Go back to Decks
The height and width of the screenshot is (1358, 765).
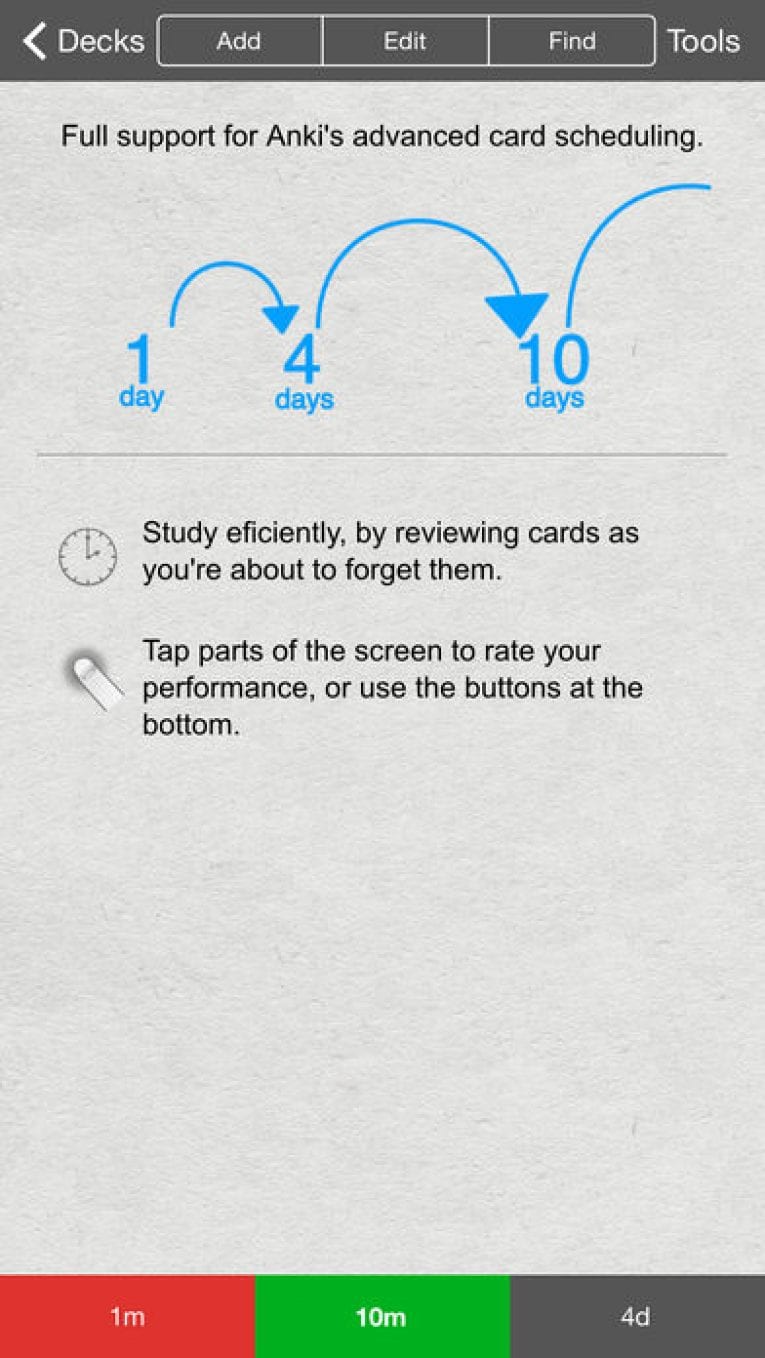pyautogui.click(x=84, y=41)
